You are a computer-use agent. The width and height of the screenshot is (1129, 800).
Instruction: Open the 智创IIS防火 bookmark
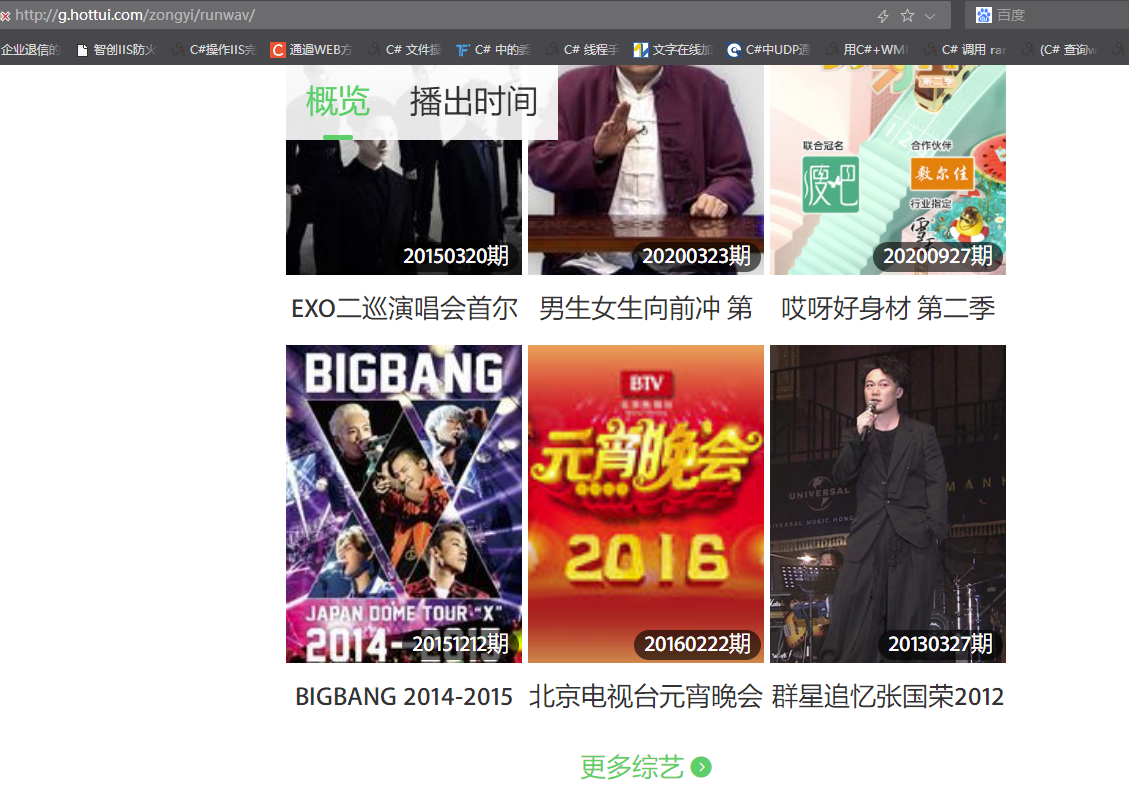(117, 49)
